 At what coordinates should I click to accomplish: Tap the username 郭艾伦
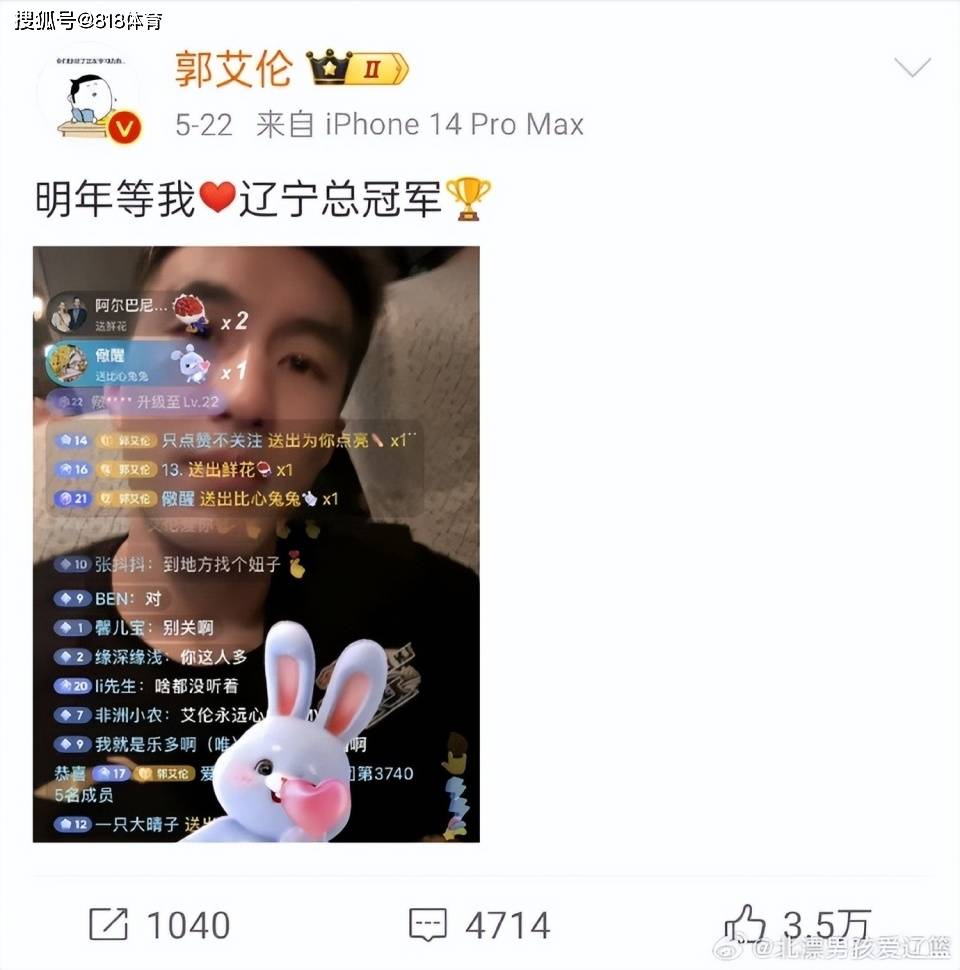point(233,69)
